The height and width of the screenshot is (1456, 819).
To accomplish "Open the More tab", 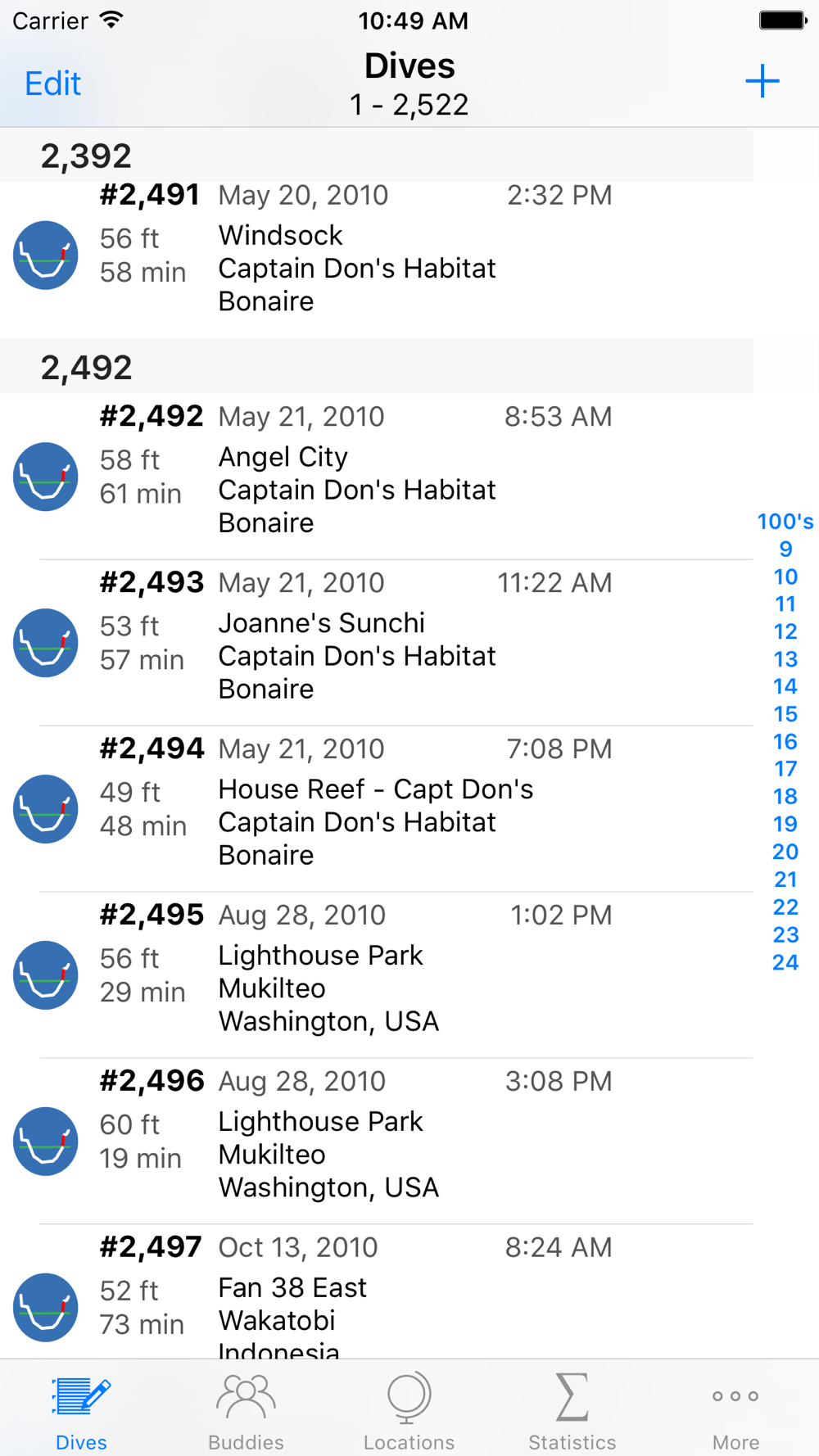I will [735, 1410].
